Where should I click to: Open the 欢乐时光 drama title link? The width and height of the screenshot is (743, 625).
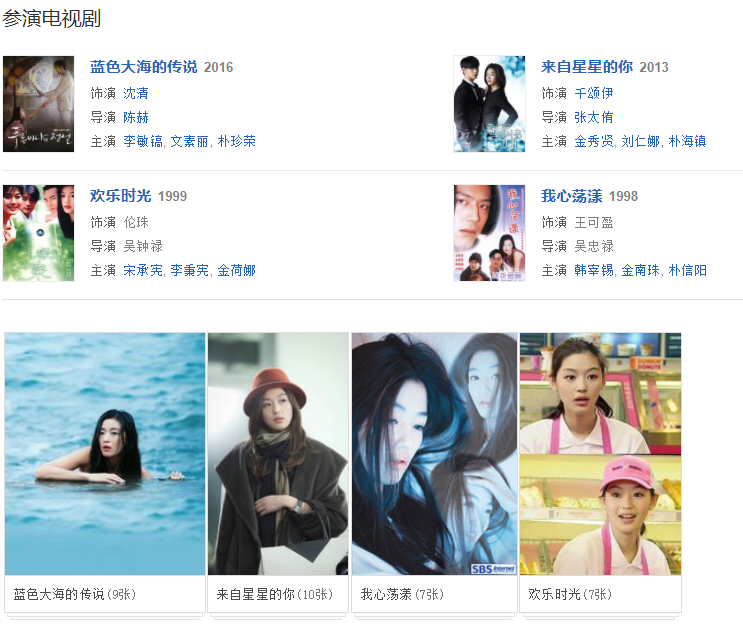pyautogui.click(x=121, y=196)
